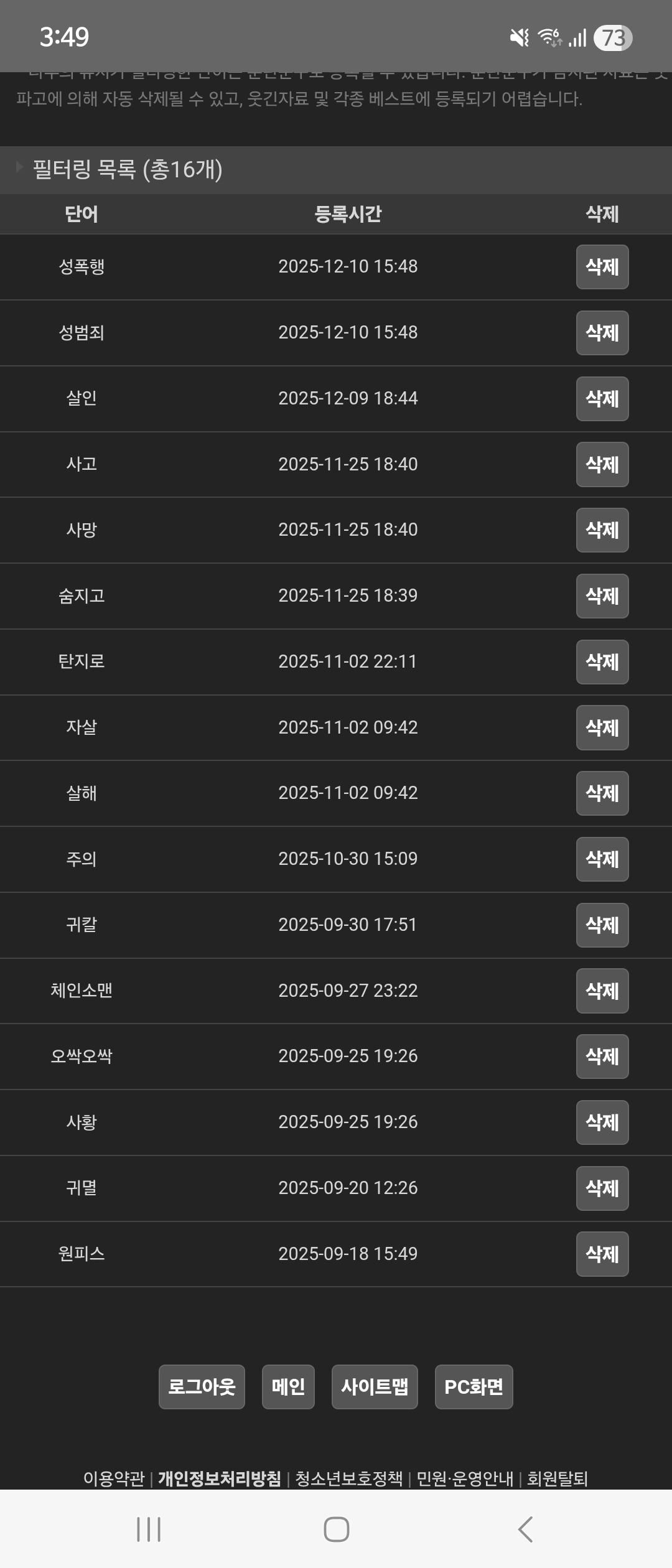This screenshot has height=1568, width=672.
Task: Delete the 자살 filter word
Action: pos(602,728)
